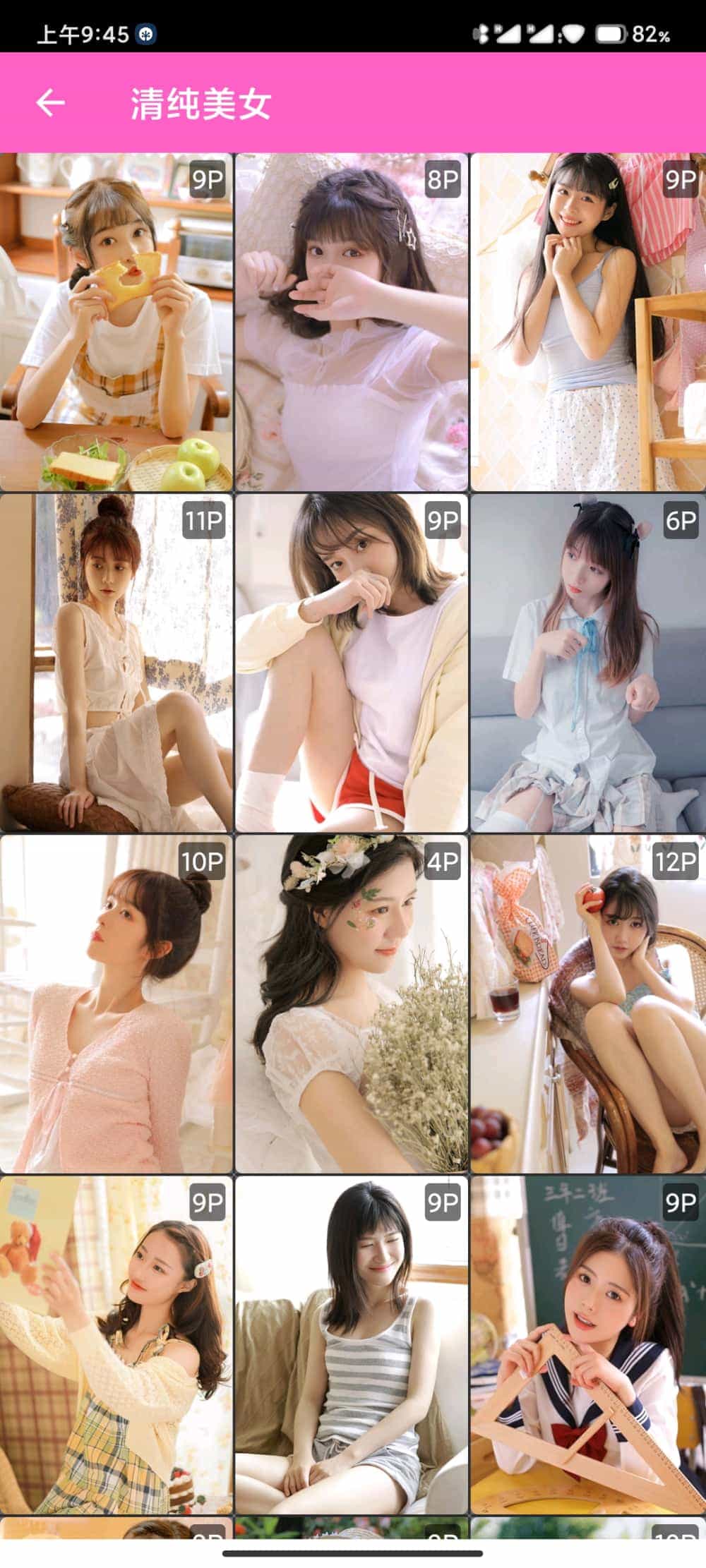Image resolution: width=706 pixels, height=1568 pixels.
Task: Open the album with red shorts
Action: coord(351,662)
